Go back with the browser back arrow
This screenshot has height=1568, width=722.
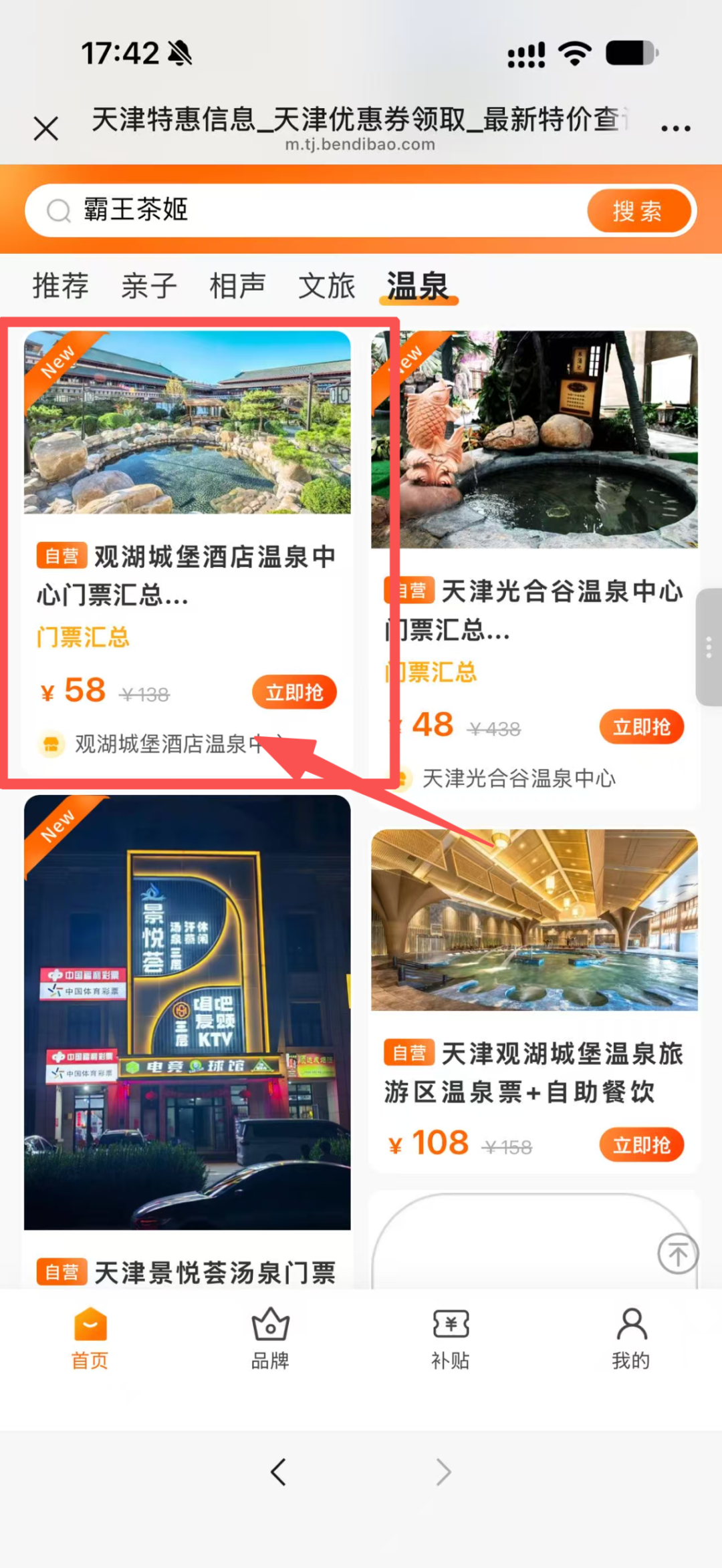279,1472
